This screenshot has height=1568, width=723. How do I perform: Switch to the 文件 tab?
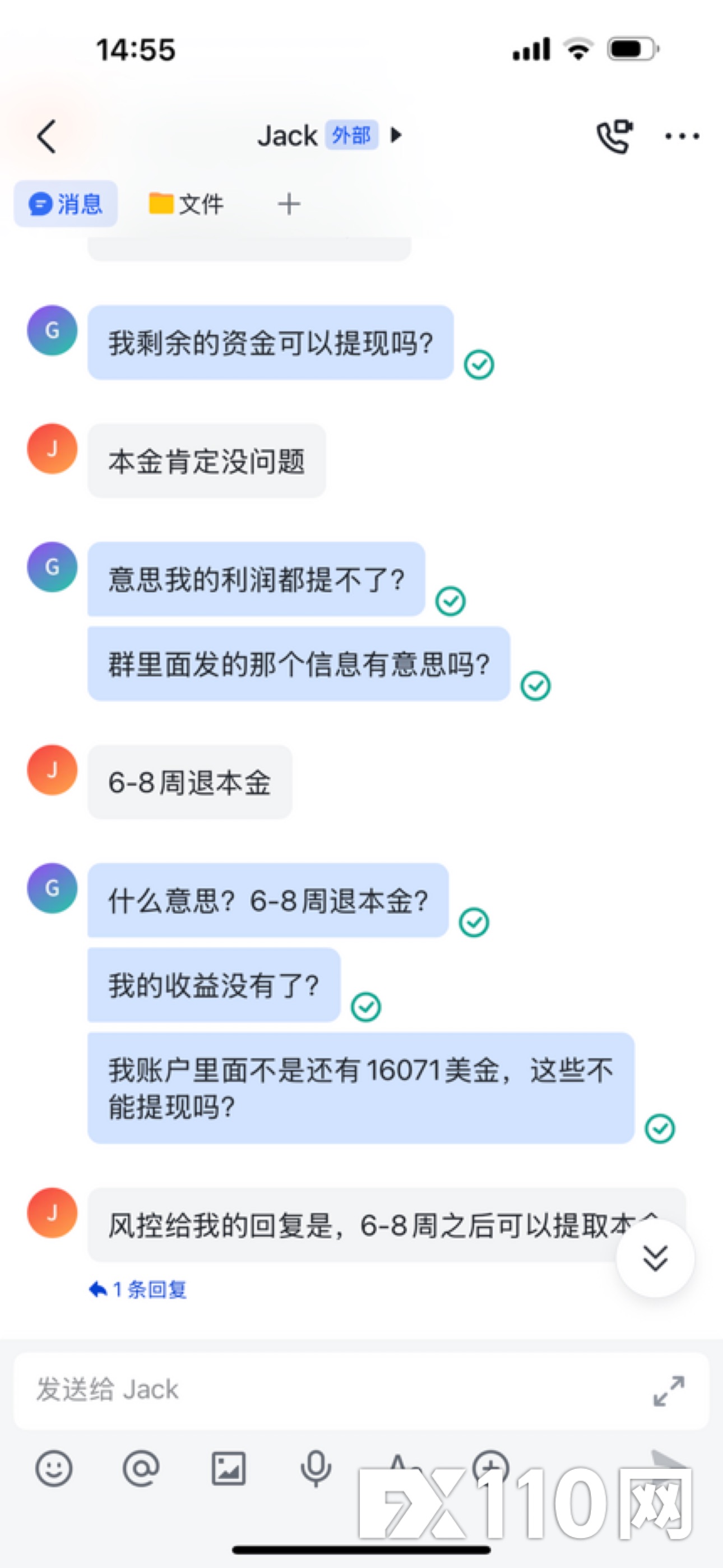click(186, 204)
